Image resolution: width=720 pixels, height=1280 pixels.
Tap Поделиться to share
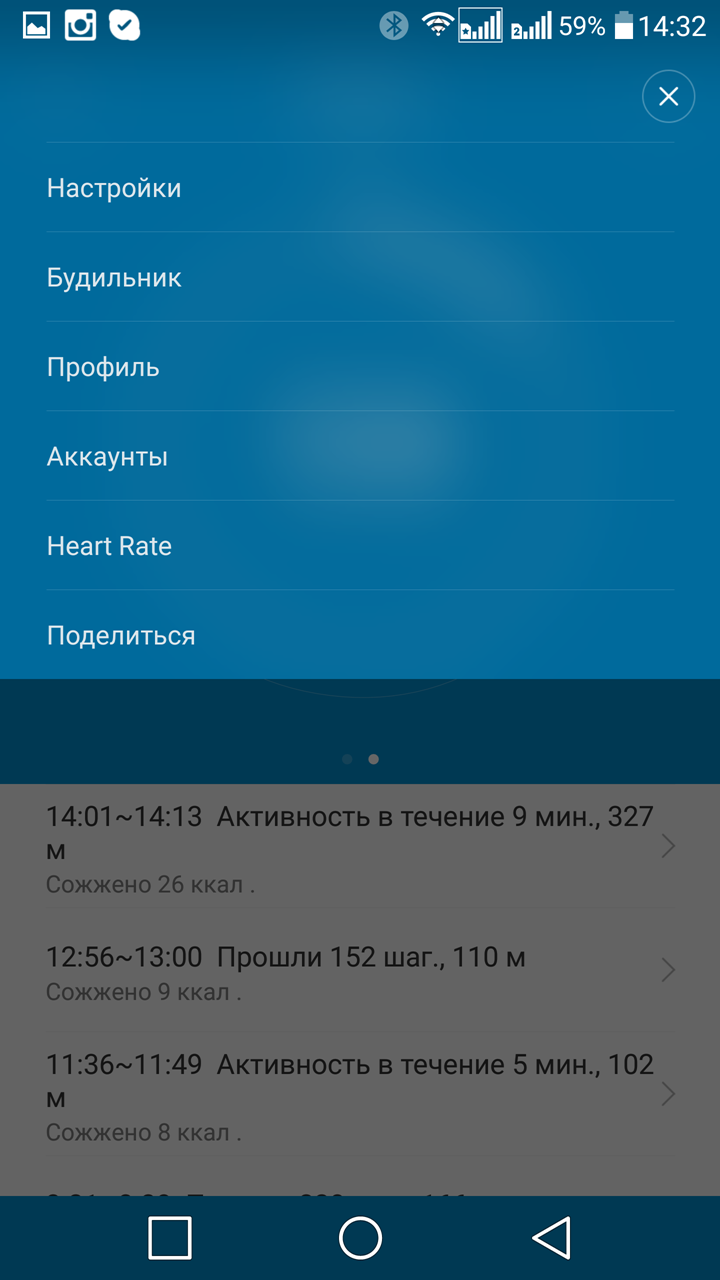[x=360, y=635]
